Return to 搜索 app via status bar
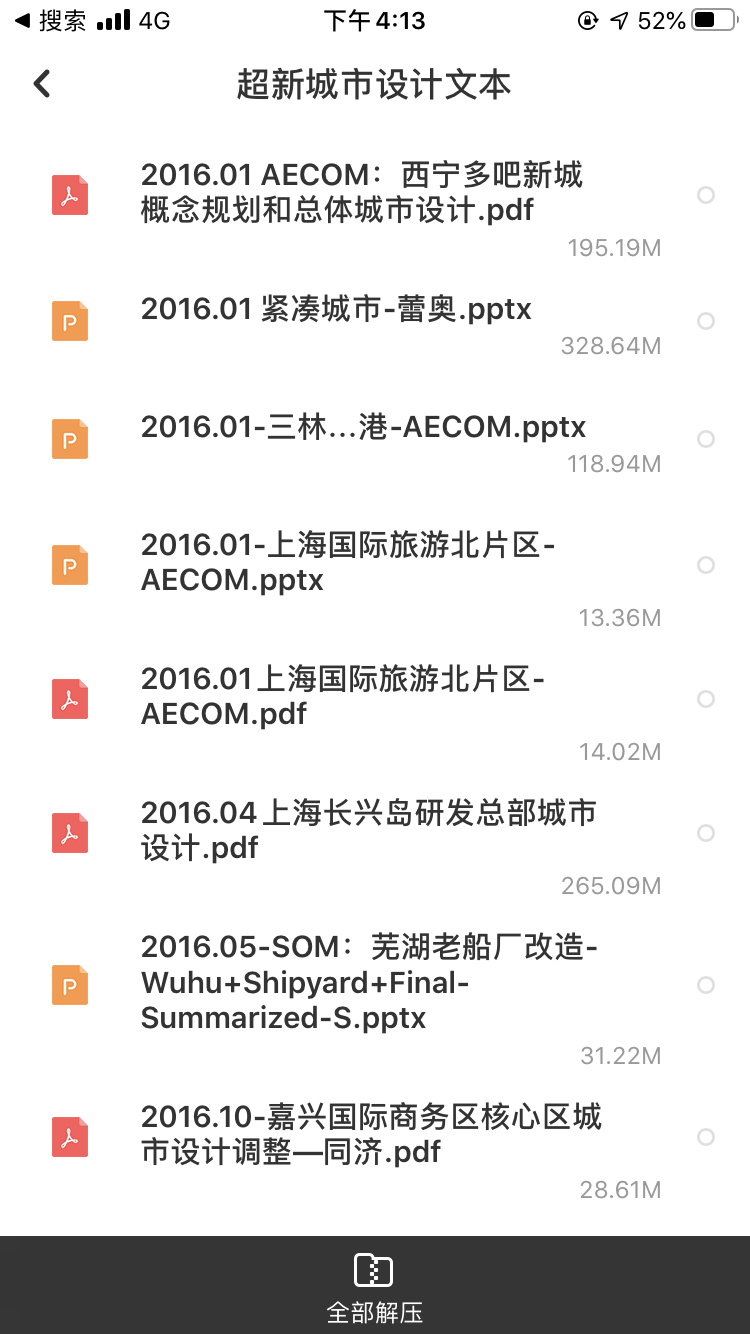Viewport: 750px width, 1334px height. [50, 20]
